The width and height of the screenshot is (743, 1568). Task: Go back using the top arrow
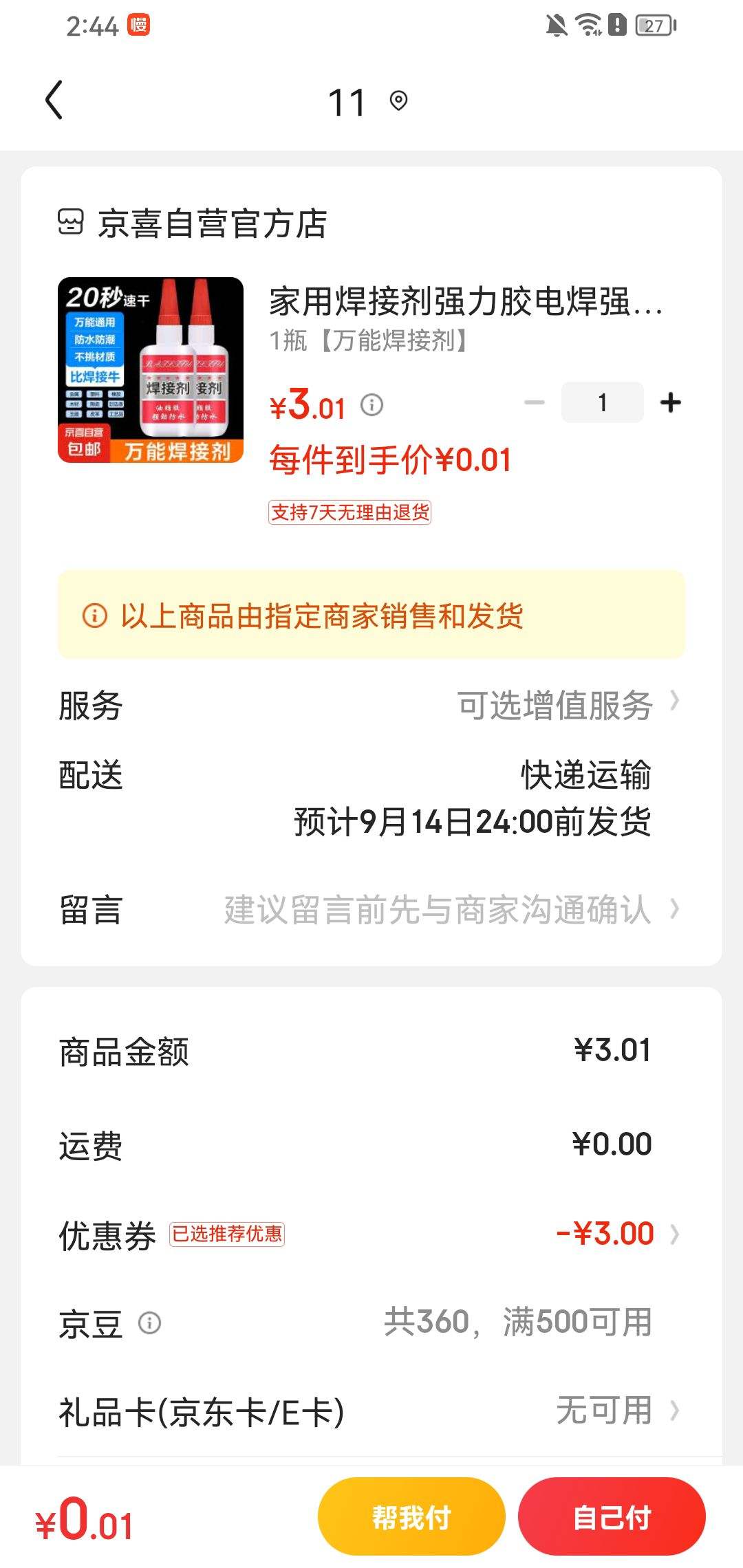click(x=54, y=100)
